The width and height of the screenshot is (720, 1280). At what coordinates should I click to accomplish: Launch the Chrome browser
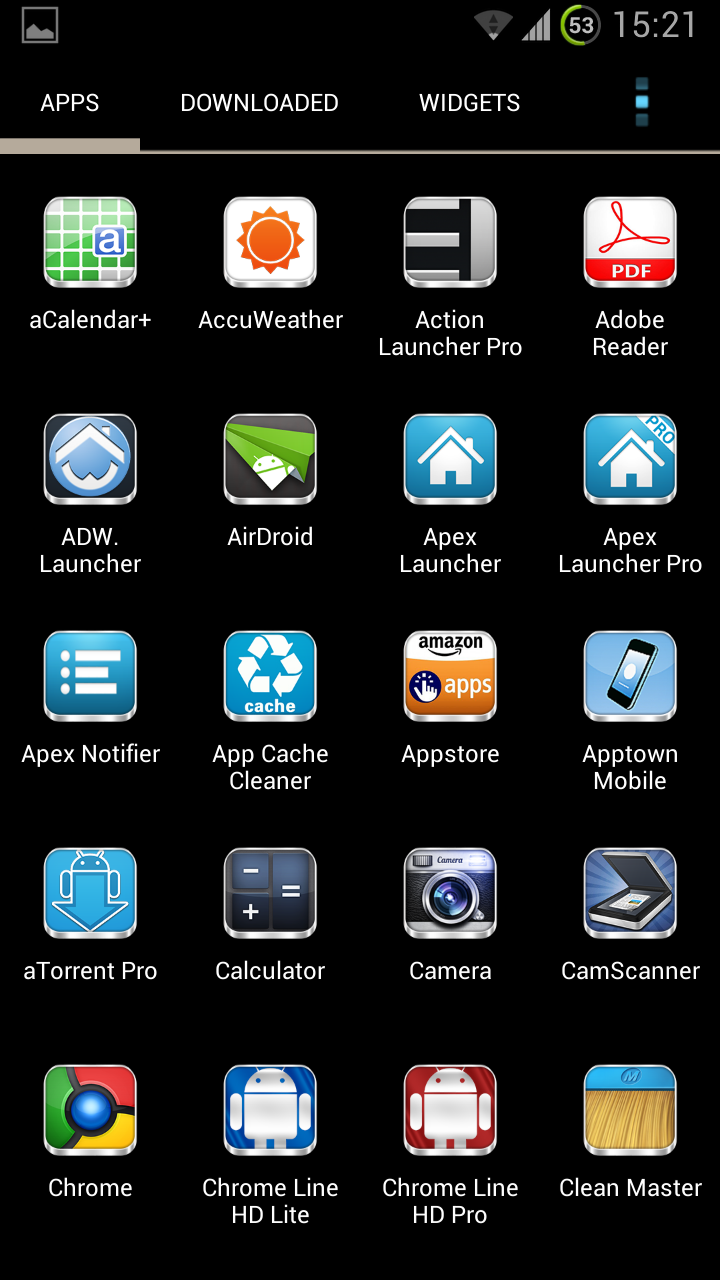pyautogui.click(x=90, y=1111)
